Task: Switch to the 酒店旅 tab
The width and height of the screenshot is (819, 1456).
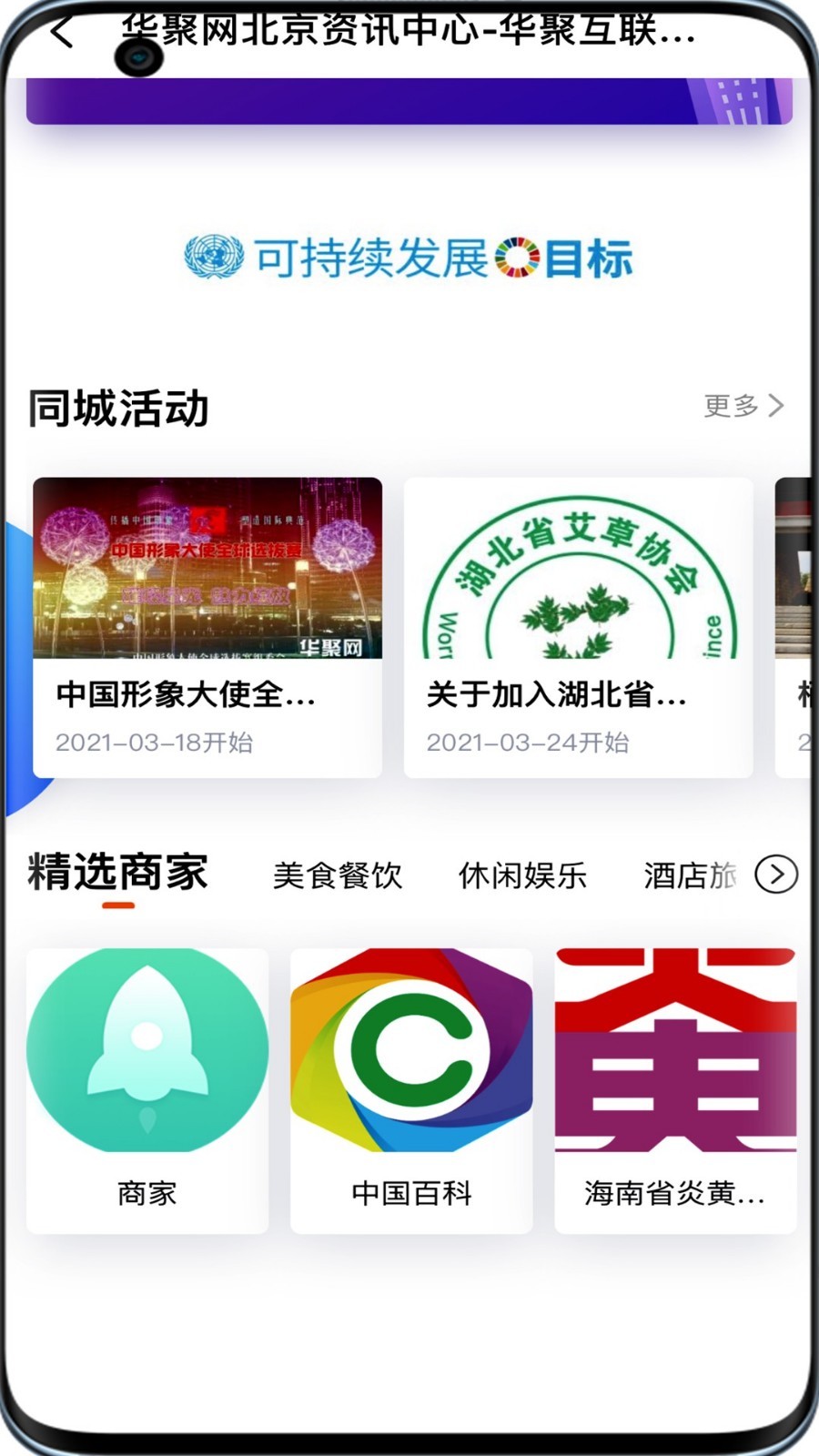Action: [x=690, y=875]
